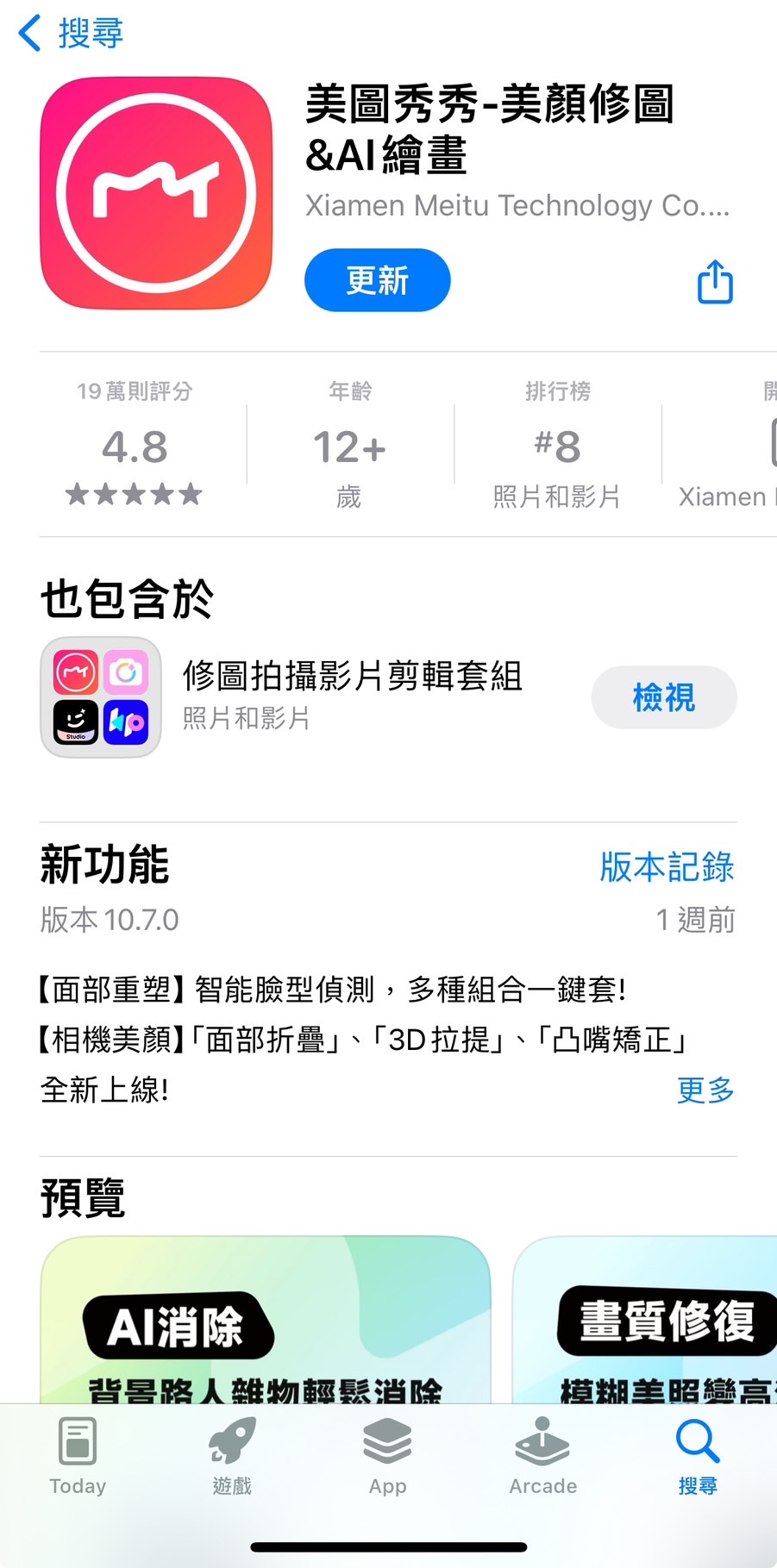Open 版本記錄 version history
The width and height of the screenshot is (777, 1568).
tap(667, 866)
